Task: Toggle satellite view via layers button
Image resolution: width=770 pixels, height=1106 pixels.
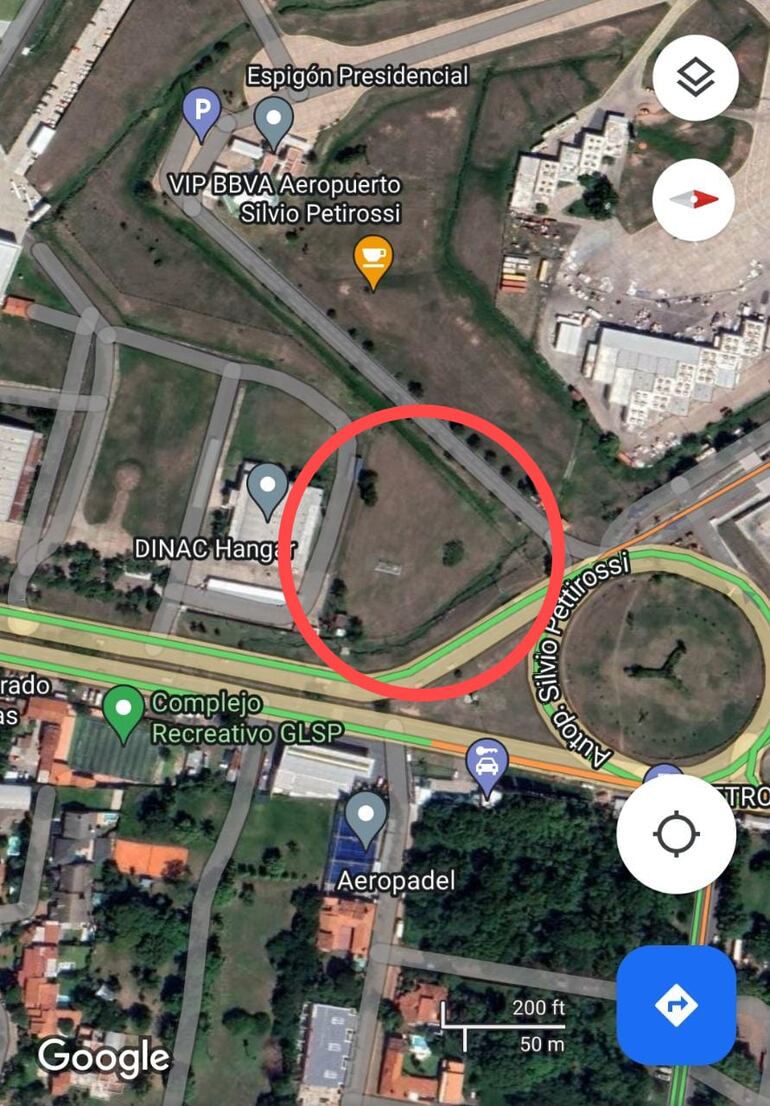Action: coord(694,76)
